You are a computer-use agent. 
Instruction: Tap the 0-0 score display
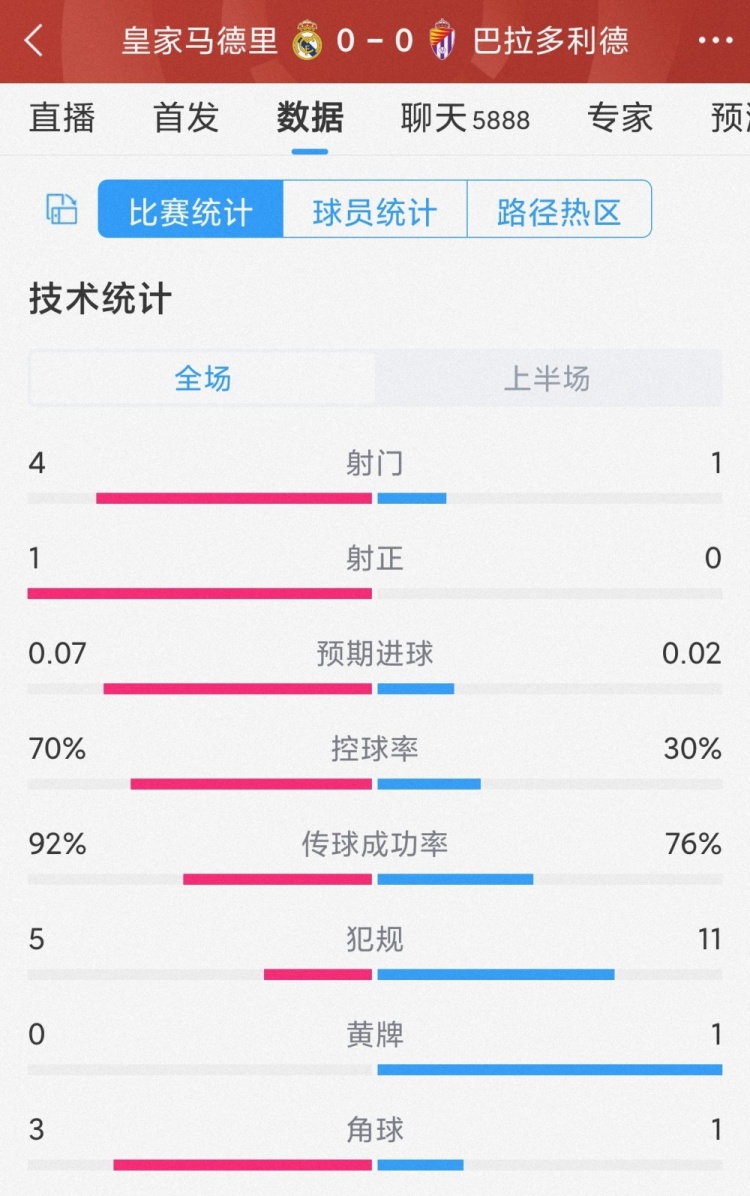[374, 40]
